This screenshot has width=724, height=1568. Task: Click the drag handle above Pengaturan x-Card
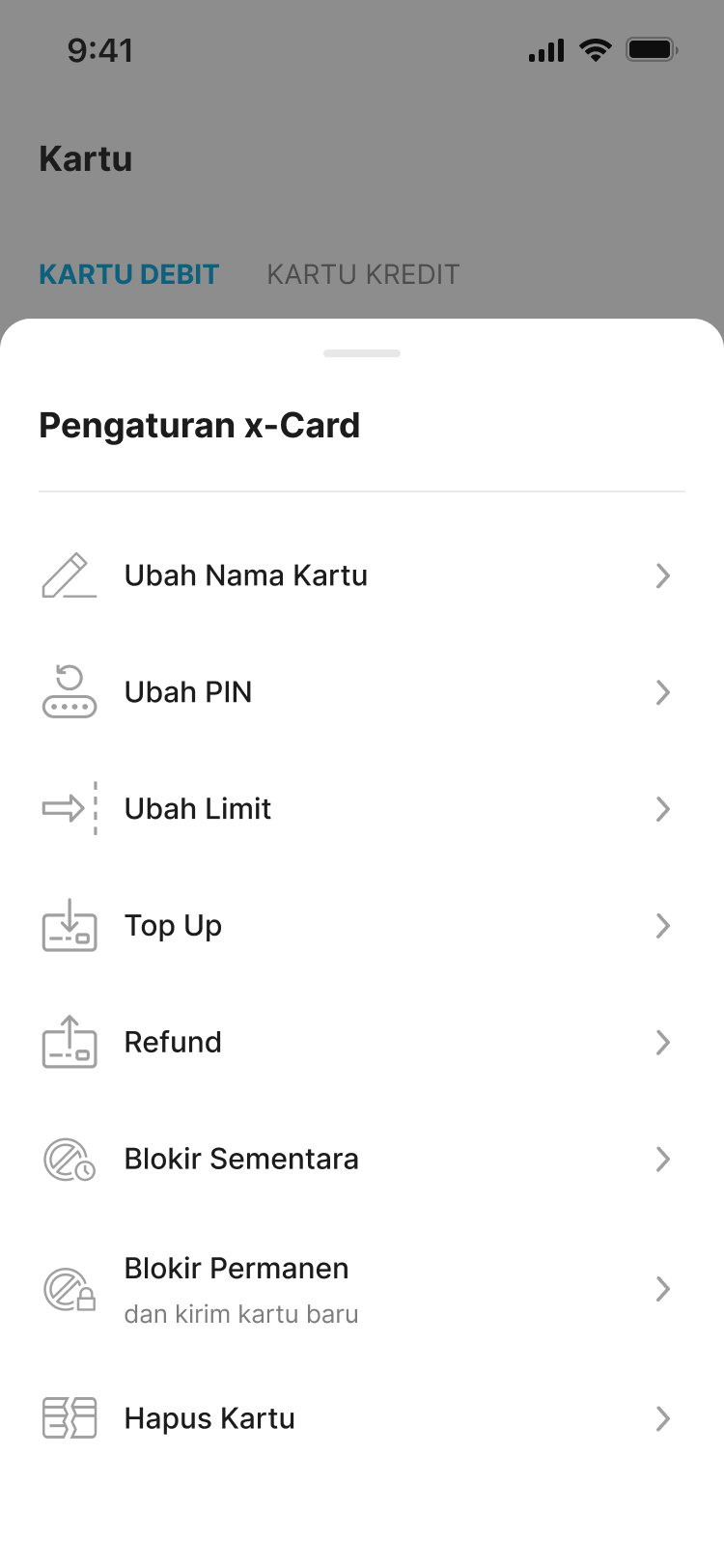tap(361, 353)
